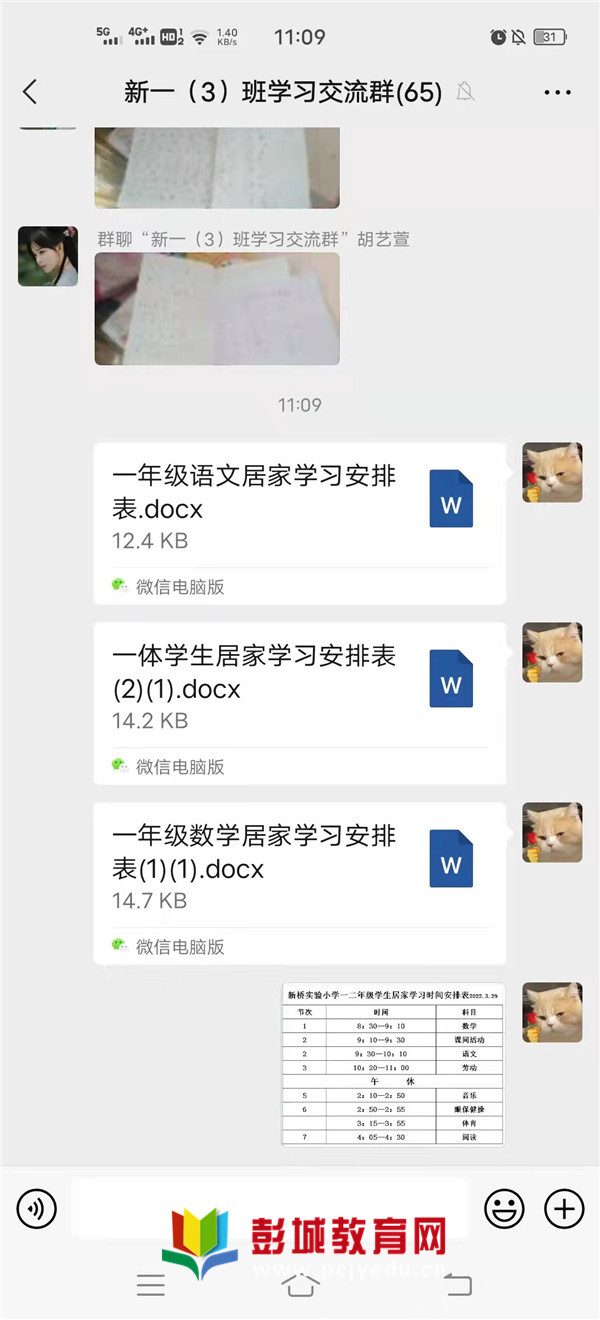Open the photo shared by 胡艺萱
The height and width of the screenshot is (1320, 600).
coord(217,308)
